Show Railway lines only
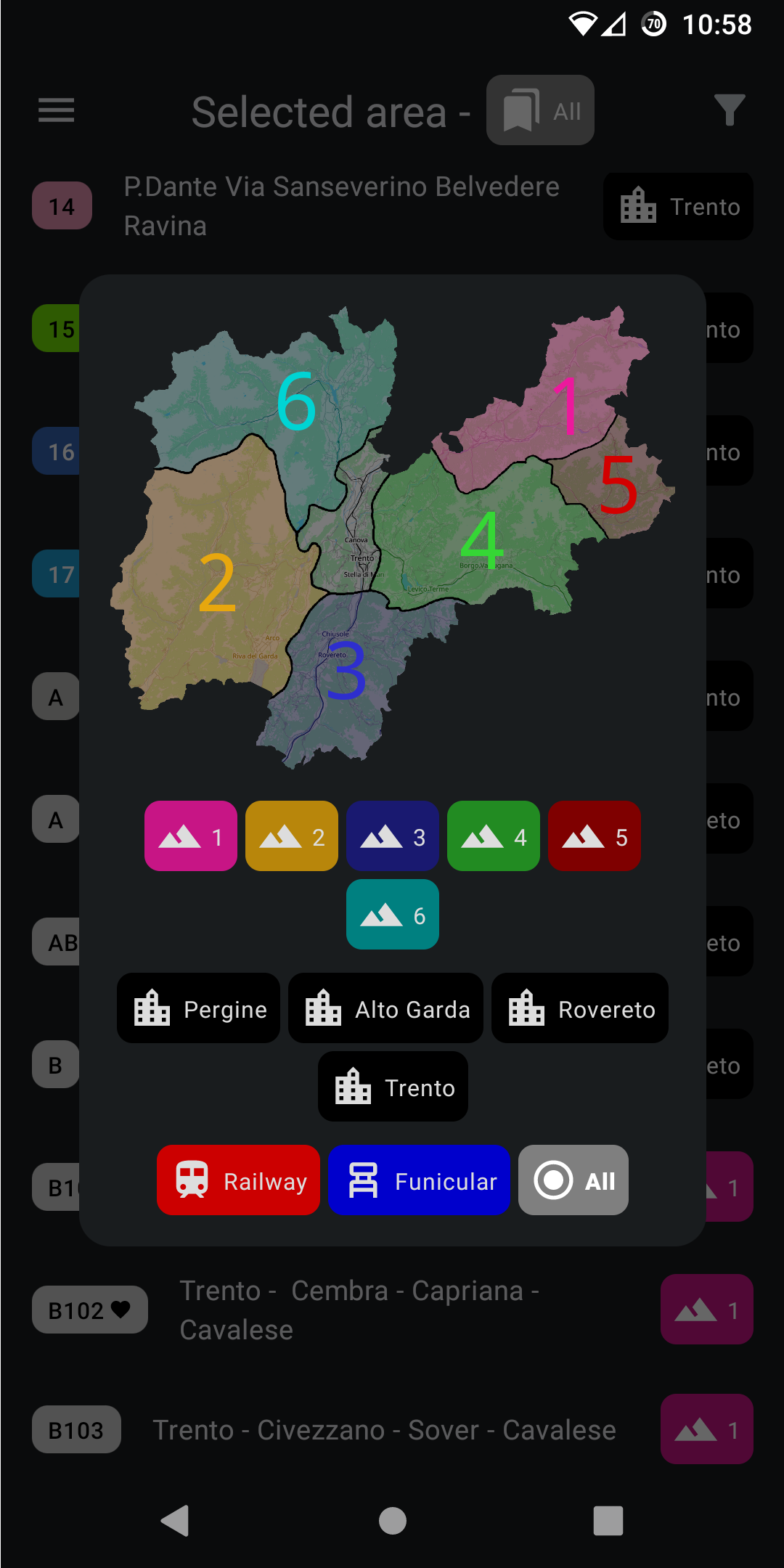The height and width of the screenshot is (1568, 784). point(239,1180)
